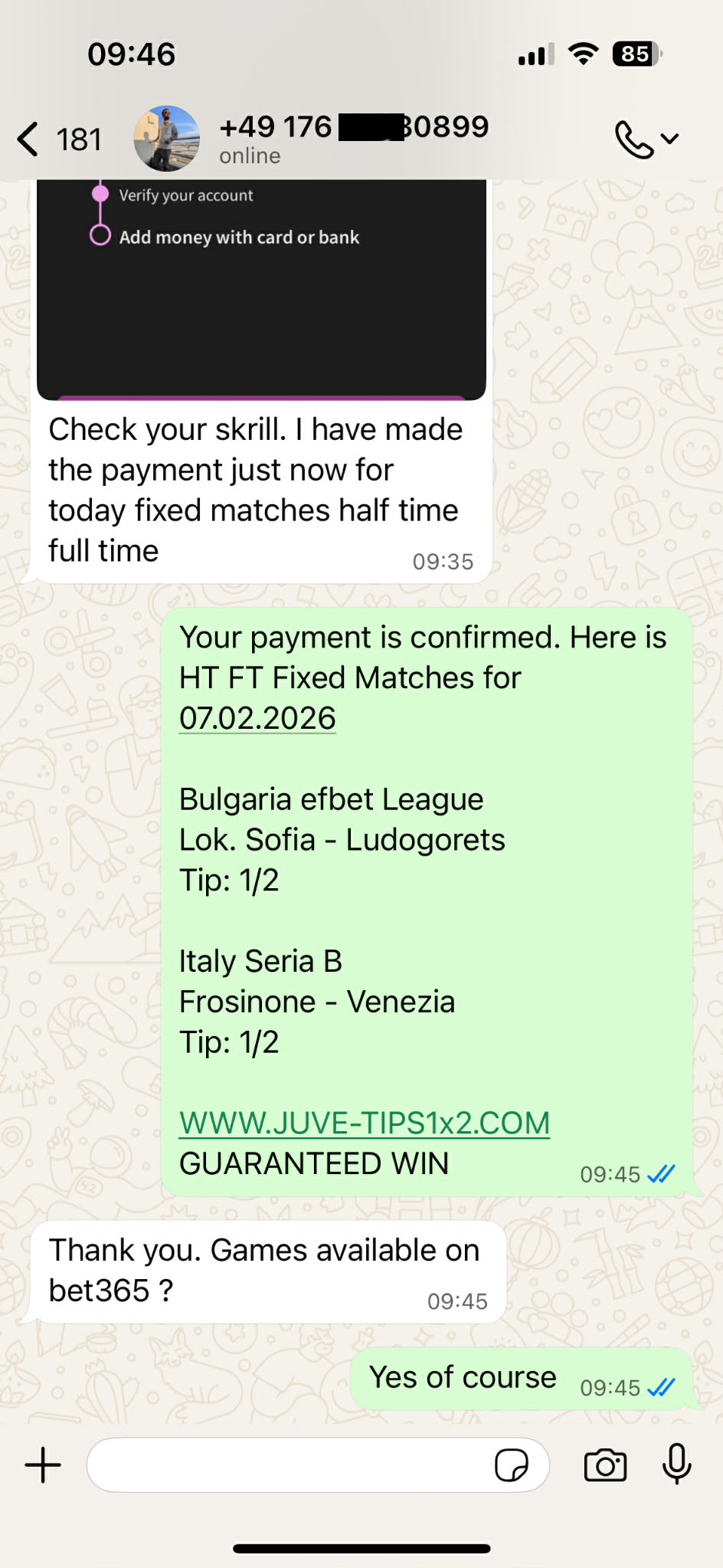723x1568 pixels.
Task: Open the contact's profile photo
Action: pyautogui.click(x=167, y=139)
